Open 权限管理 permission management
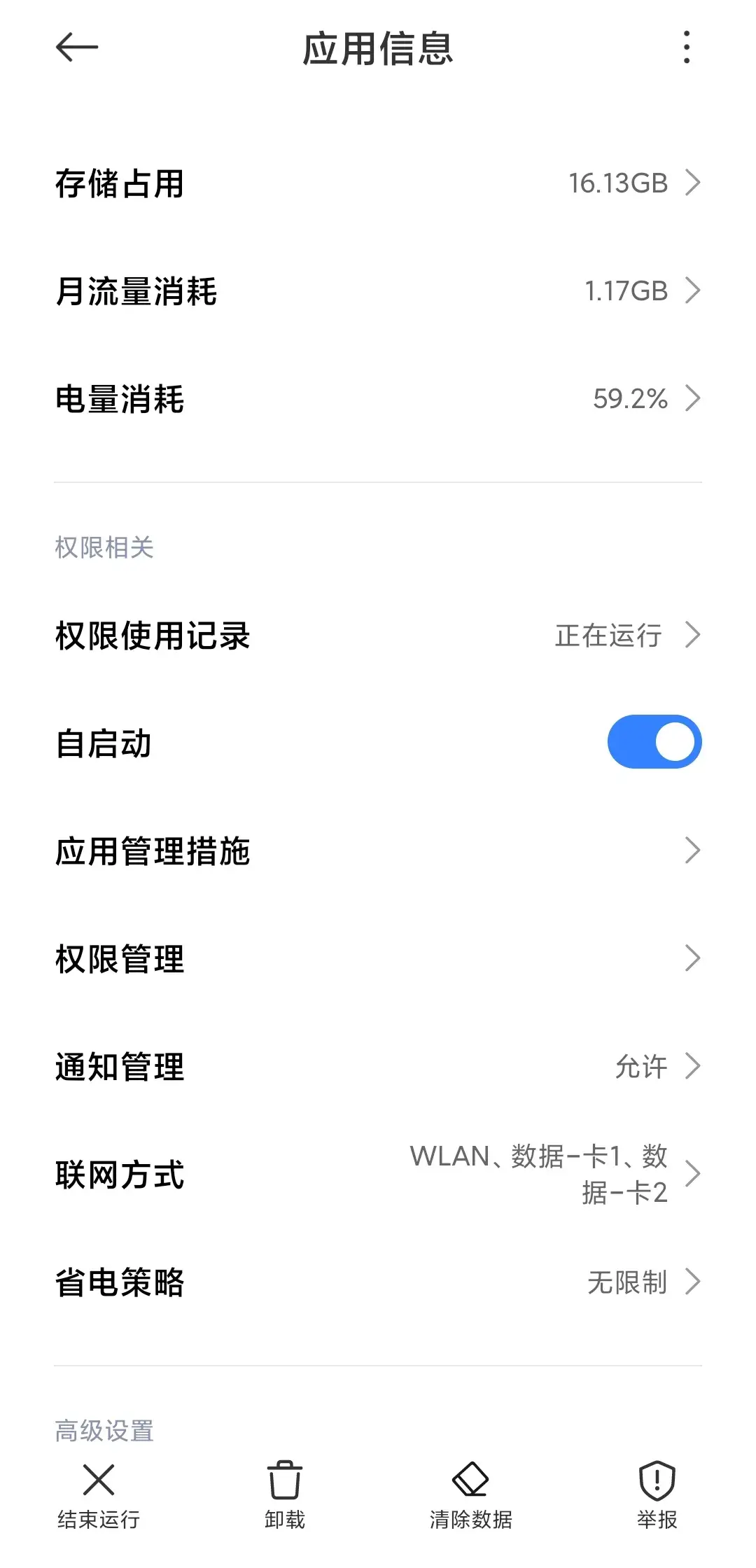756x1568 pixels. point(378,959)
